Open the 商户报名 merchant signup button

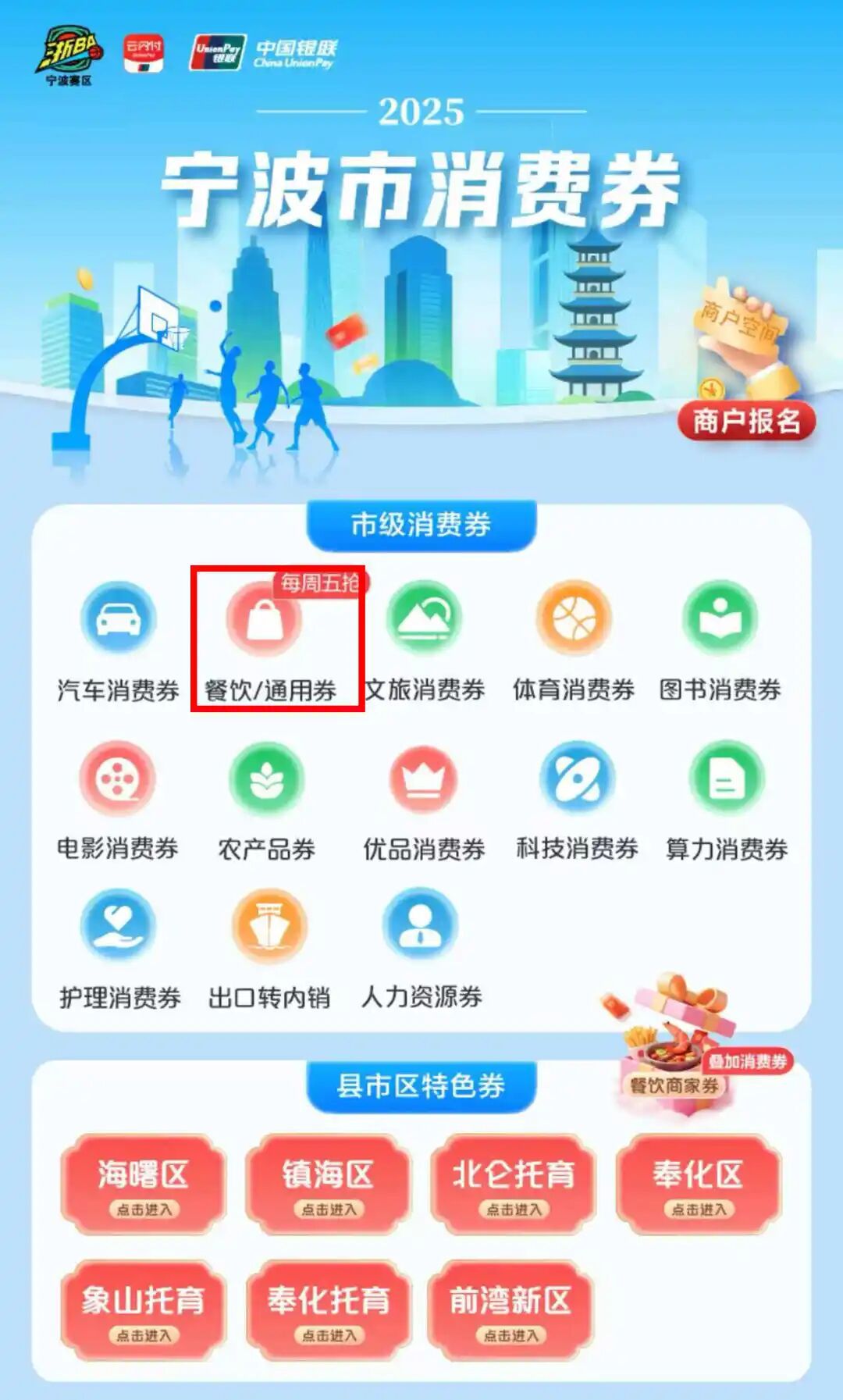(x=746, y=421)
